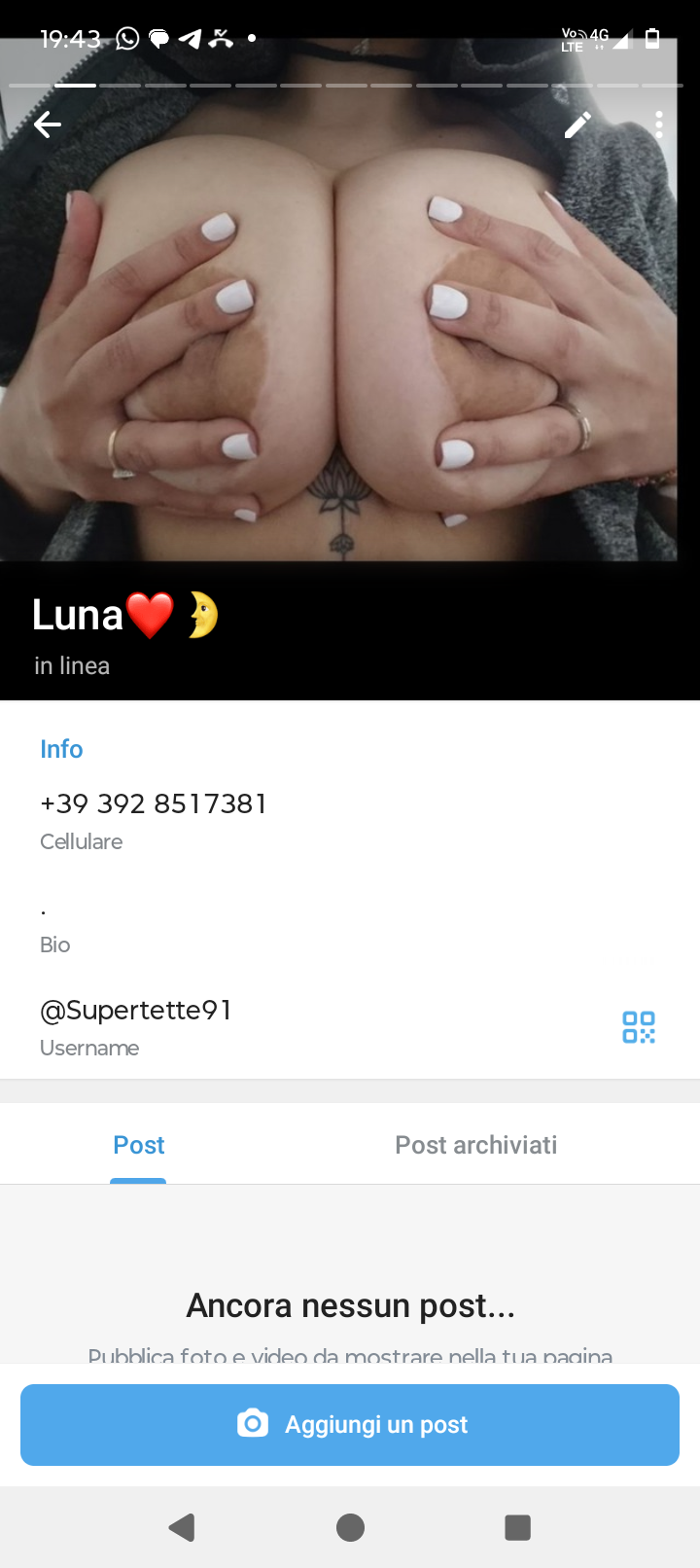Screen dimensions: 700x1568
Task: Tap the system home button
Action: click(x=350, y=1527)
